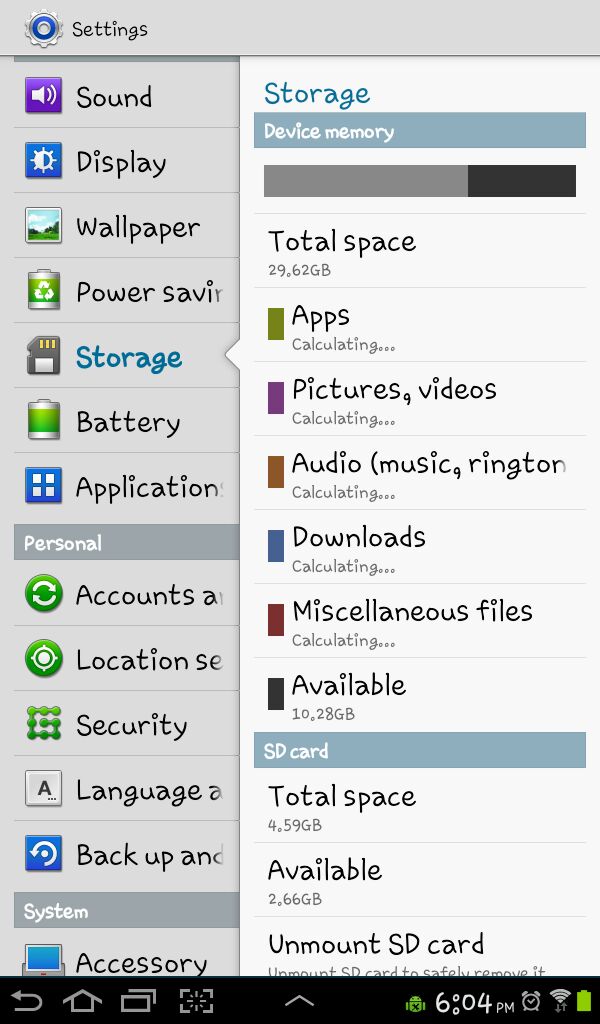View Downloads storage usage
Image resolution: width=600 pixels, height=1024 pixels.
click(420, 547)
